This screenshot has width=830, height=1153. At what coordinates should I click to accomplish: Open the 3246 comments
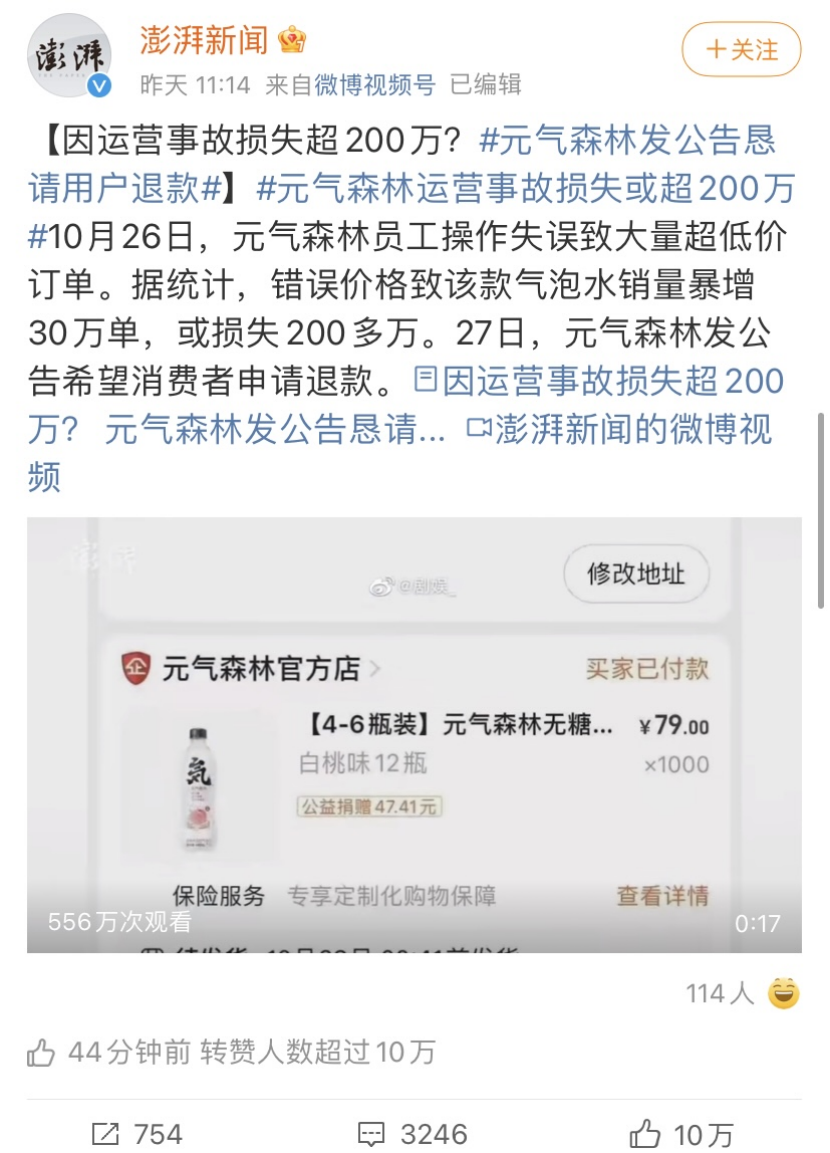point(412,1134)
